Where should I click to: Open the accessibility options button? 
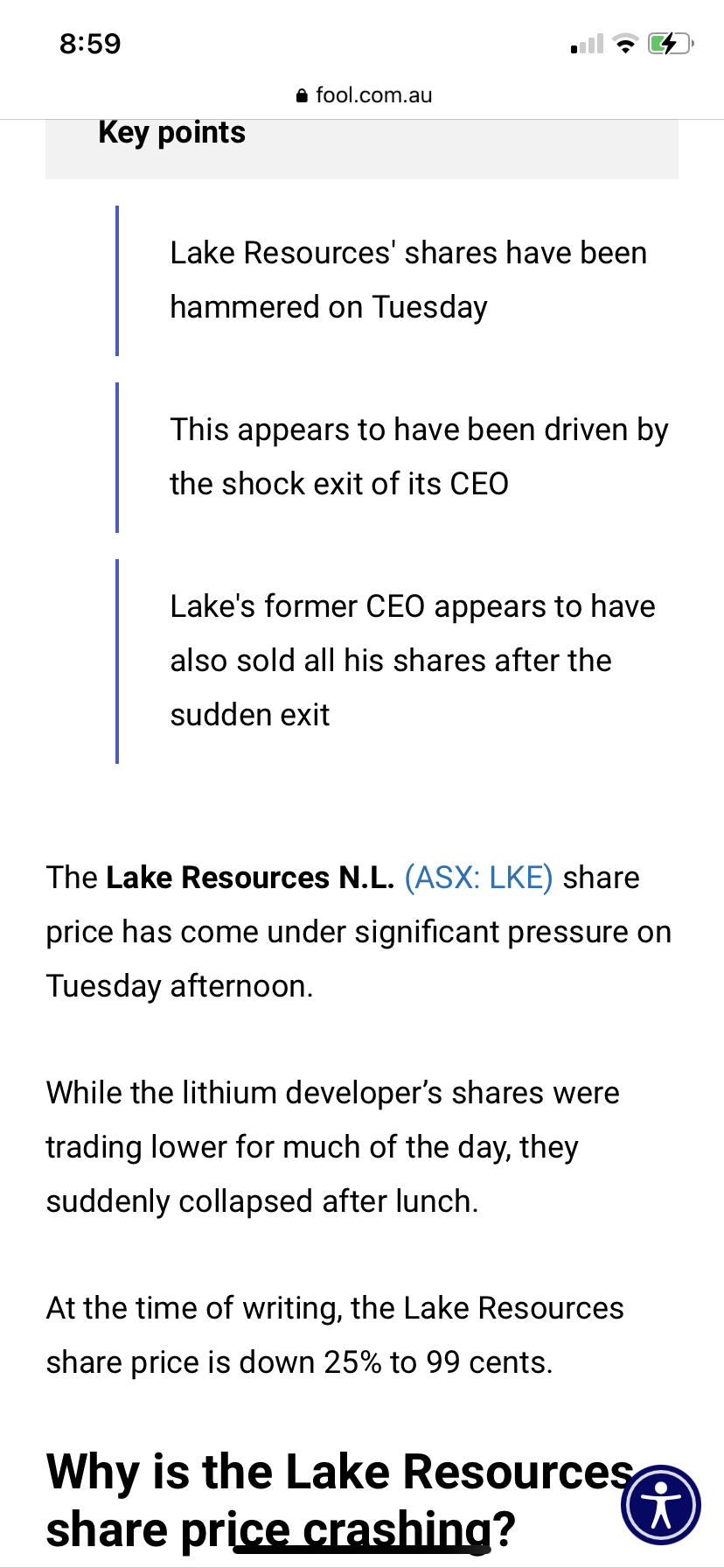point(661,1505)
